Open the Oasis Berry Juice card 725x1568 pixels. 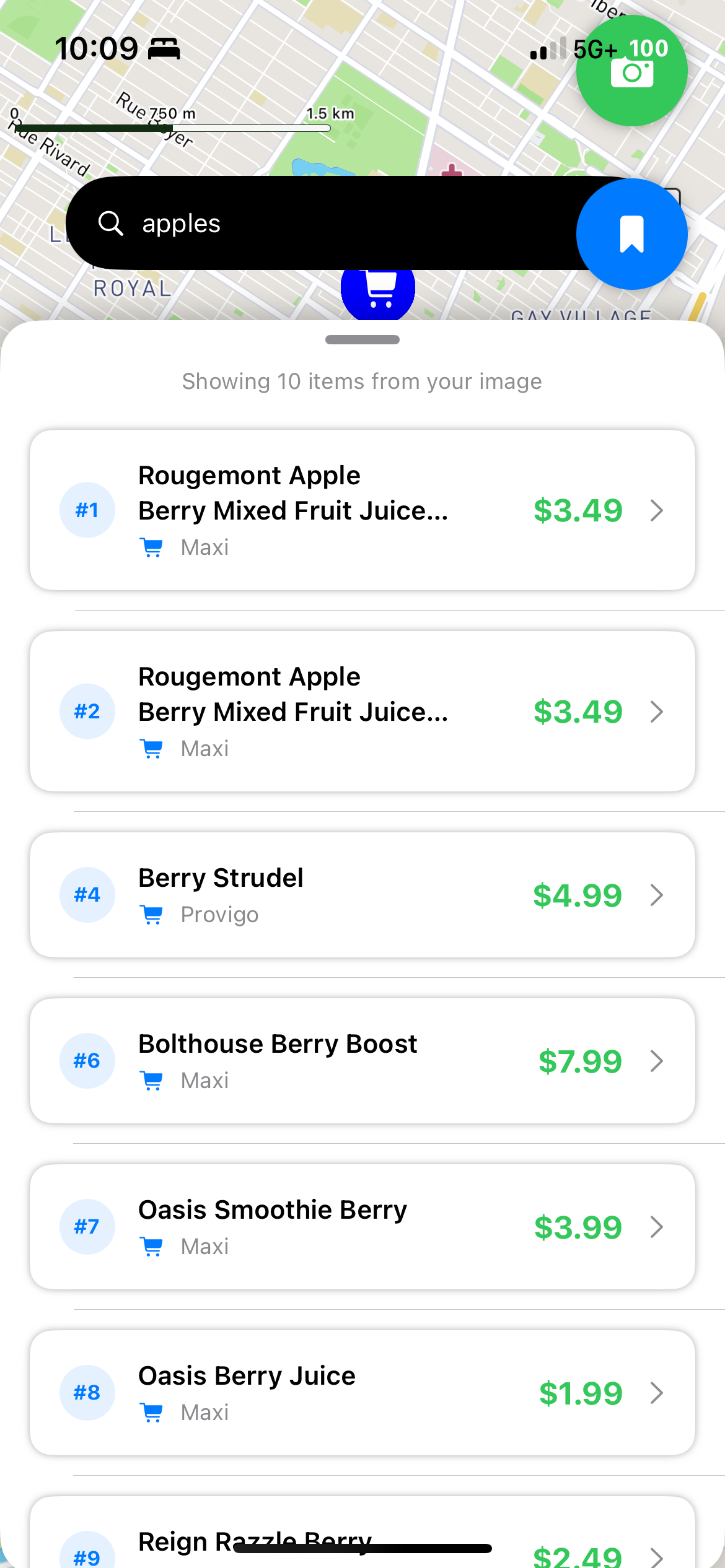(362, 1393)
